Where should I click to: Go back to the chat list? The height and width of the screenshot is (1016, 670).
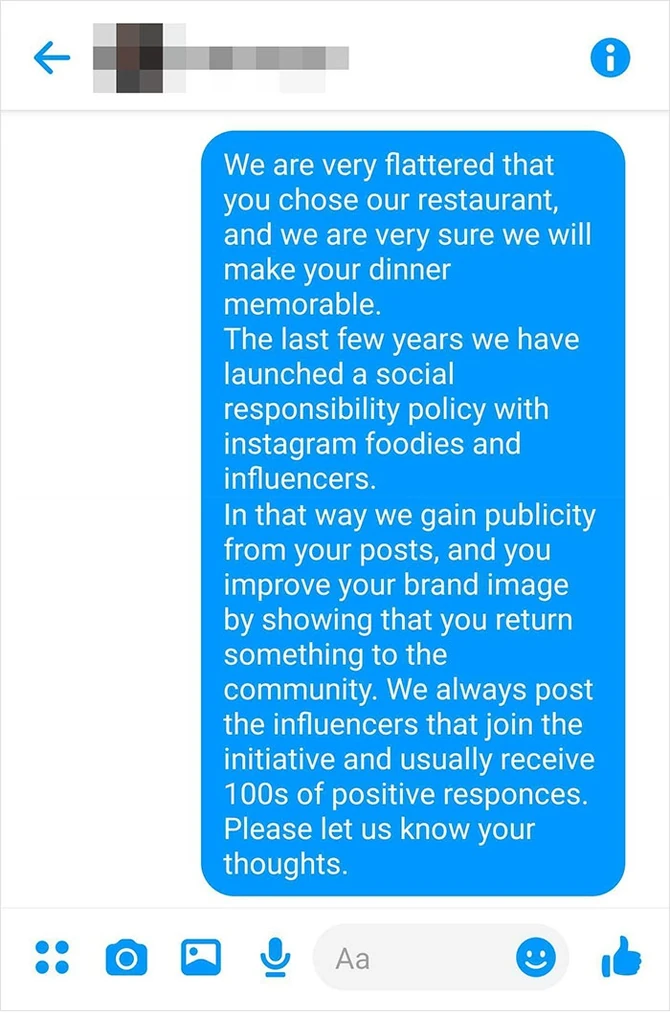click(x=52, y=58)
